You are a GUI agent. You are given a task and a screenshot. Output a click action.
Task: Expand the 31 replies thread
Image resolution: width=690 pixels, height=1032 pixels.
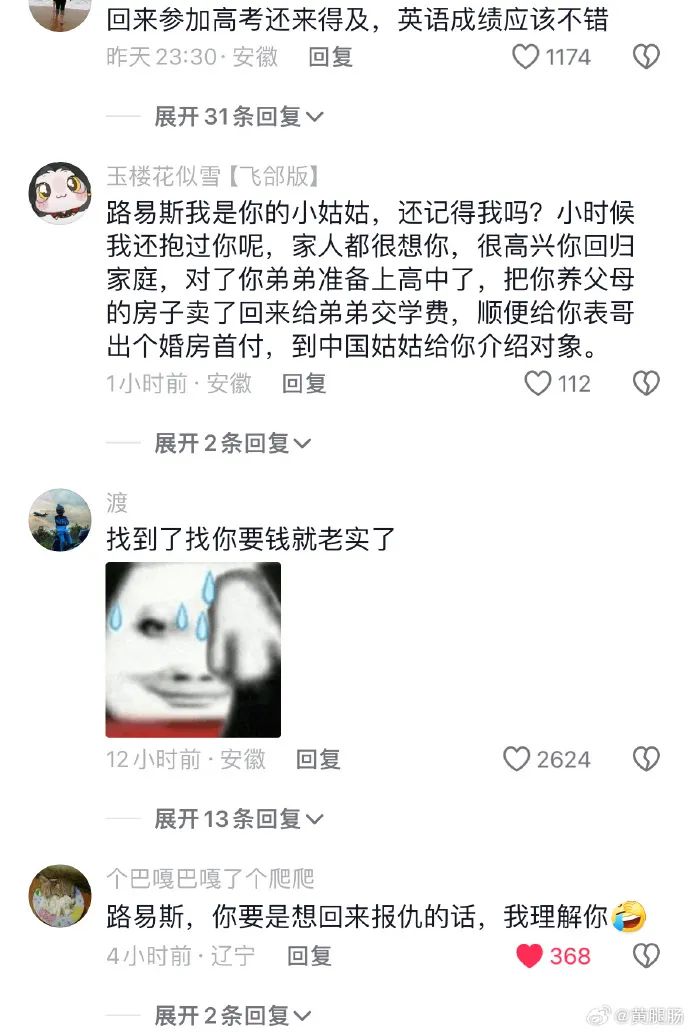coord(238,117)
